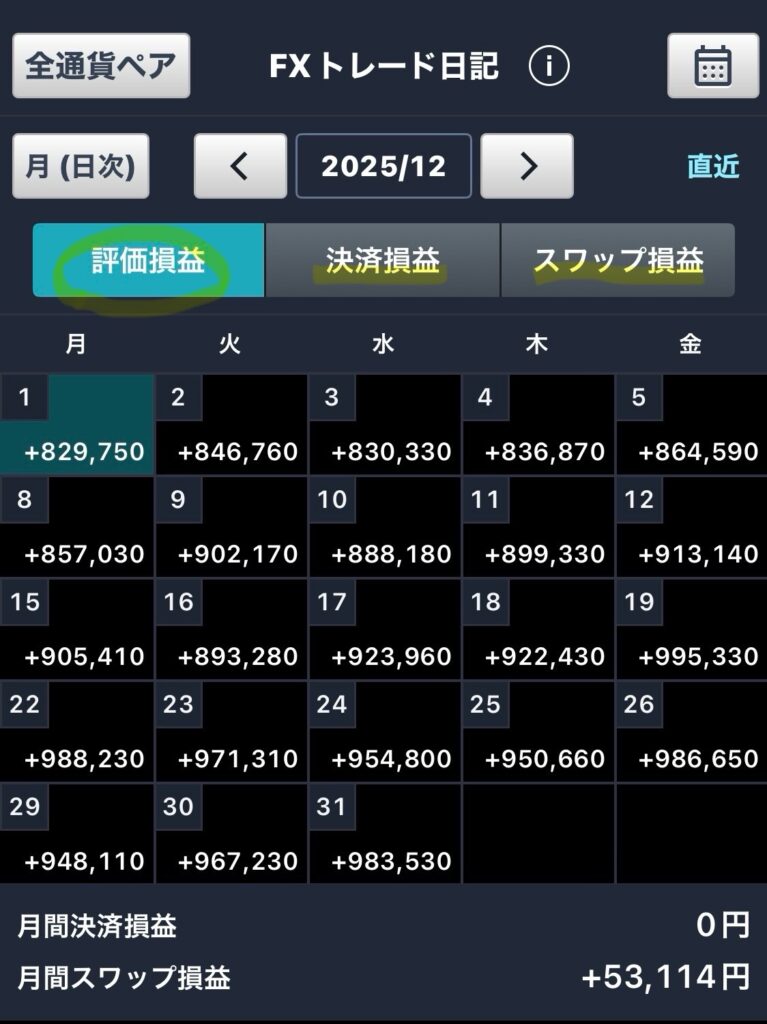Jump to 直近 recent period
The width and height of the screenshot is (767, 1024).
713,166
